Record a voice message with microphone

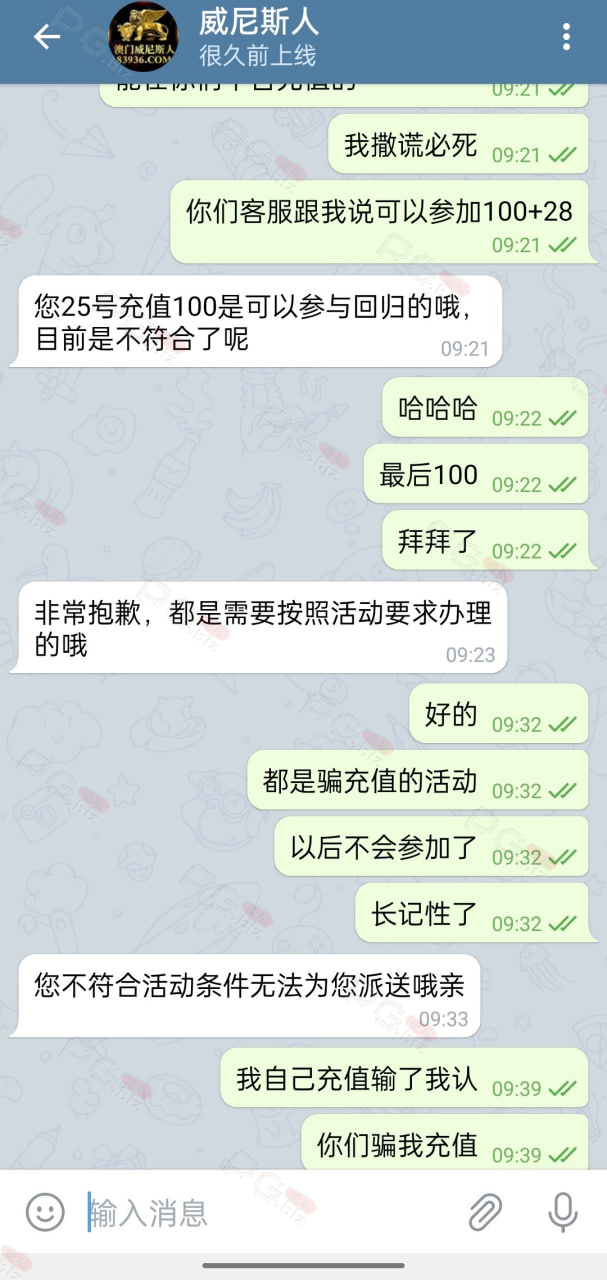(x=563, y=1213)
